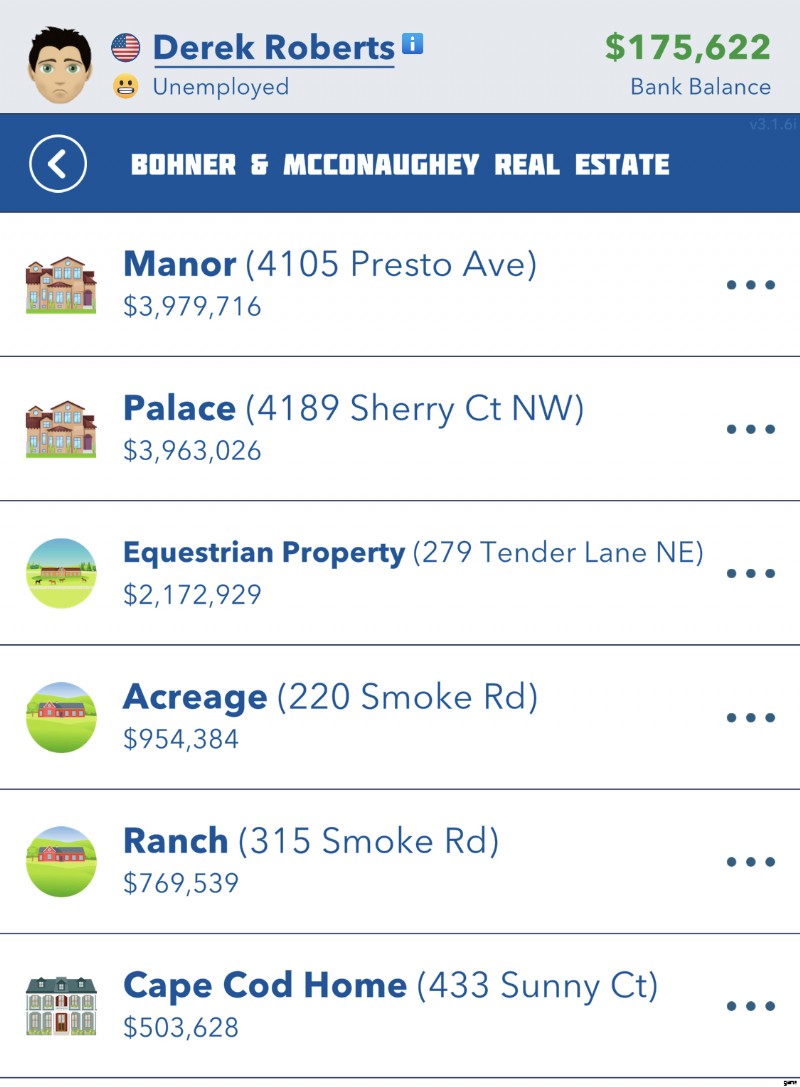Open options dots for Cape Cod Home
Image resolution: width=800 pixels, height=1087 pixels.
751,1006
